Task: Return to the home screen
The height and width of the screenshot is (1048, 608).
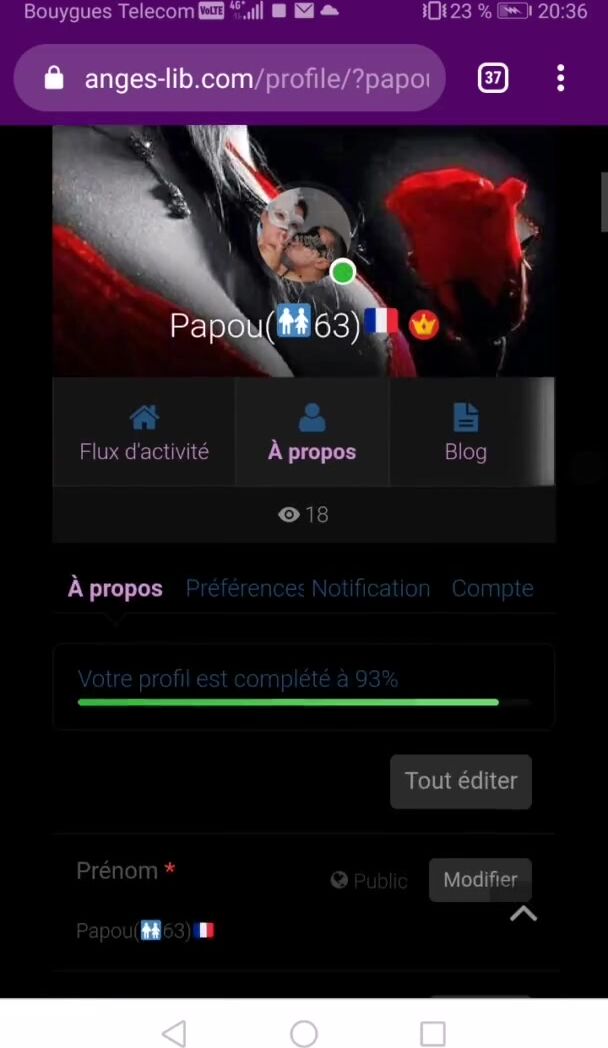Action: point(304,1032)
